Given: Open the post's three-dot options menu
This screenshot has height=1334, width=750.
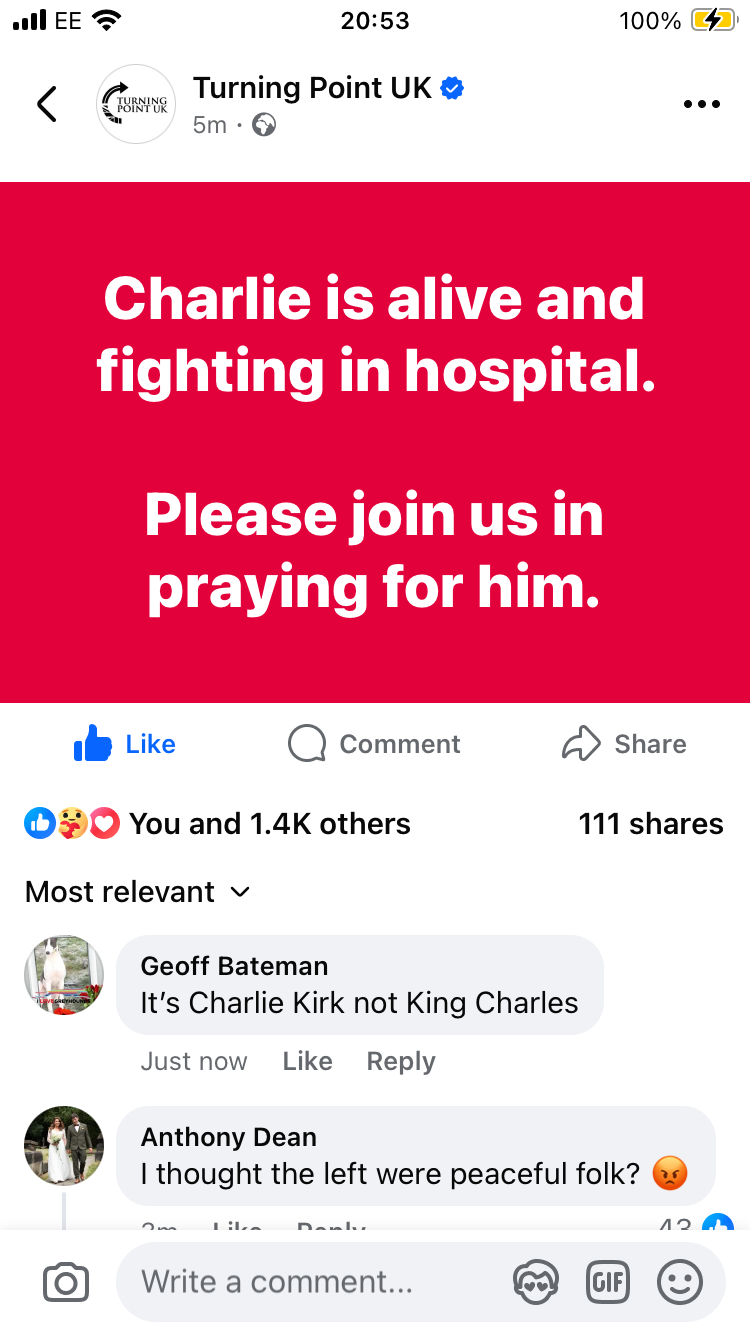Looking at the screenshot, I should 701,104.
